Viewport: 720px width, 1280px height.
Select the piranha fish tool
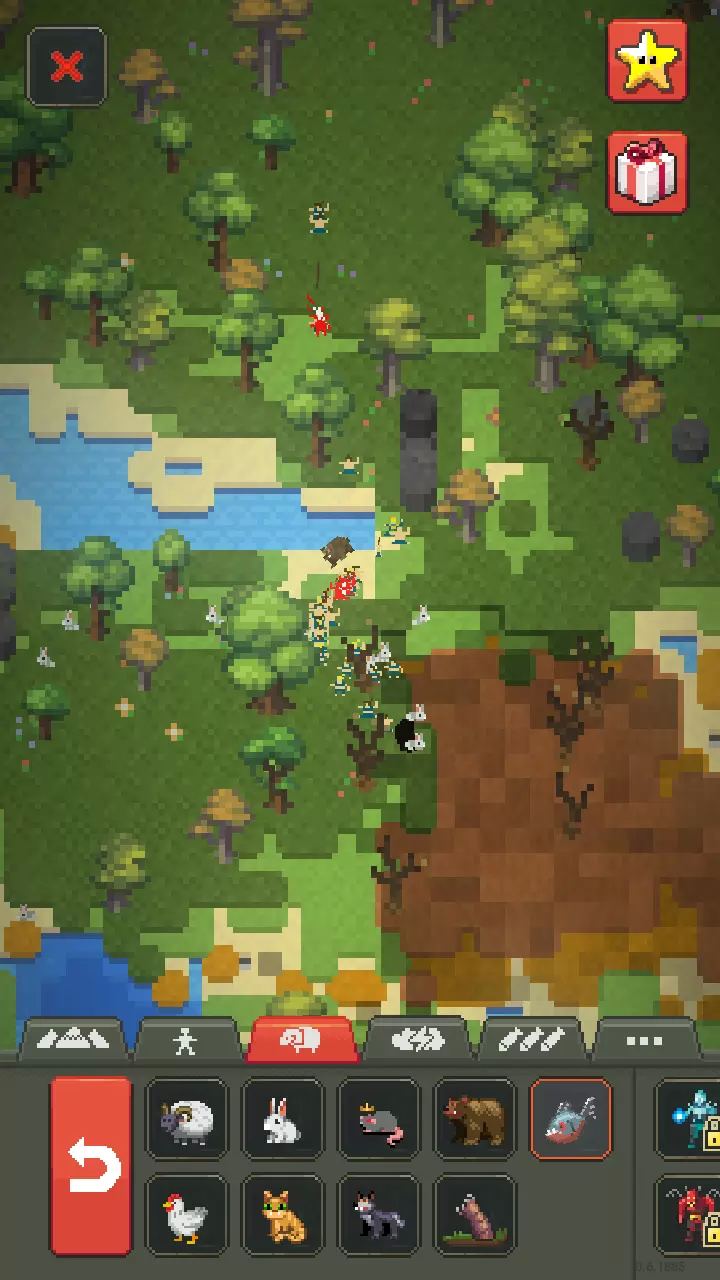(570, 1119)
